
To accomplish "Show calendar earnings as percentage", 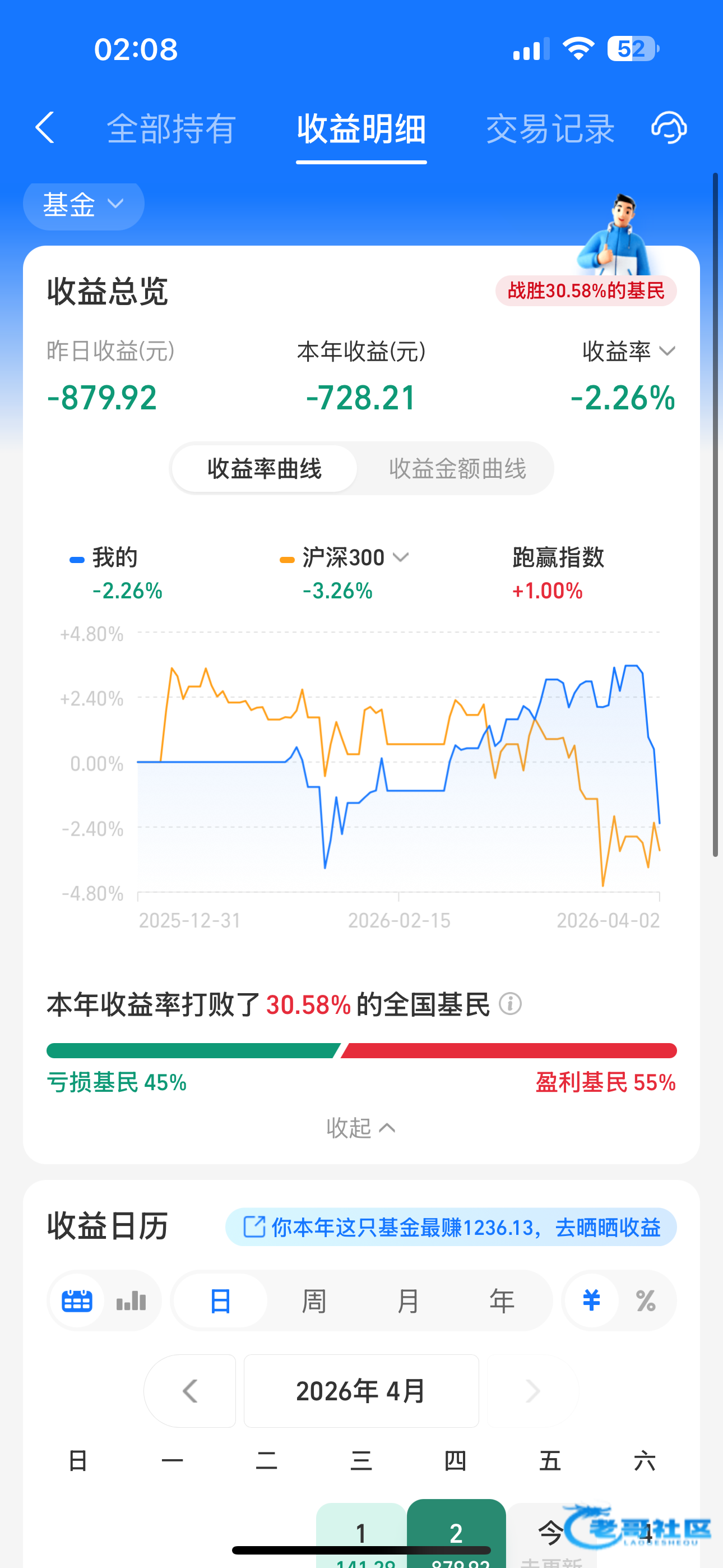I will [646, 1301].
